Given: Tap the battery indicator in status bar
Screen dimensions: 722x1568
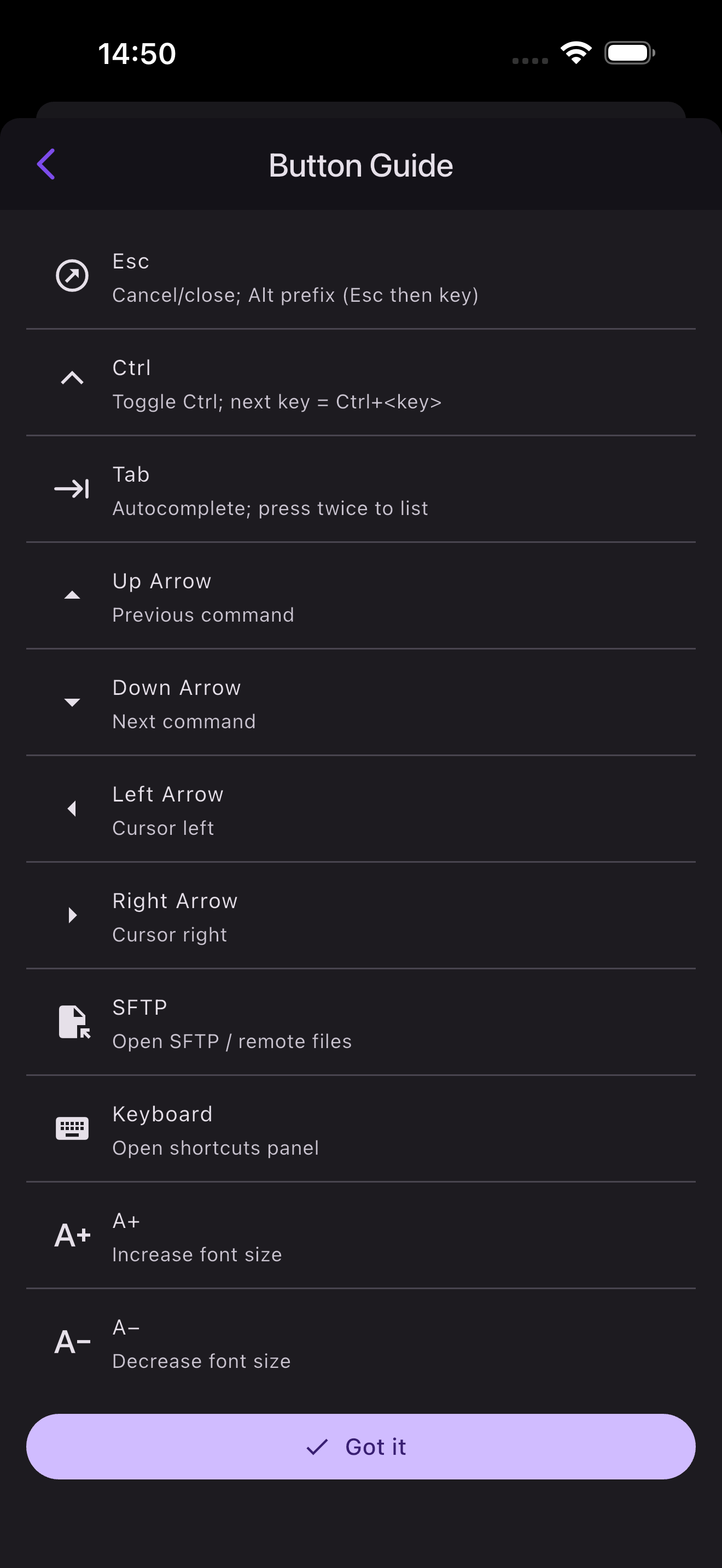Looking at the screenshot, I should [630, 52].
